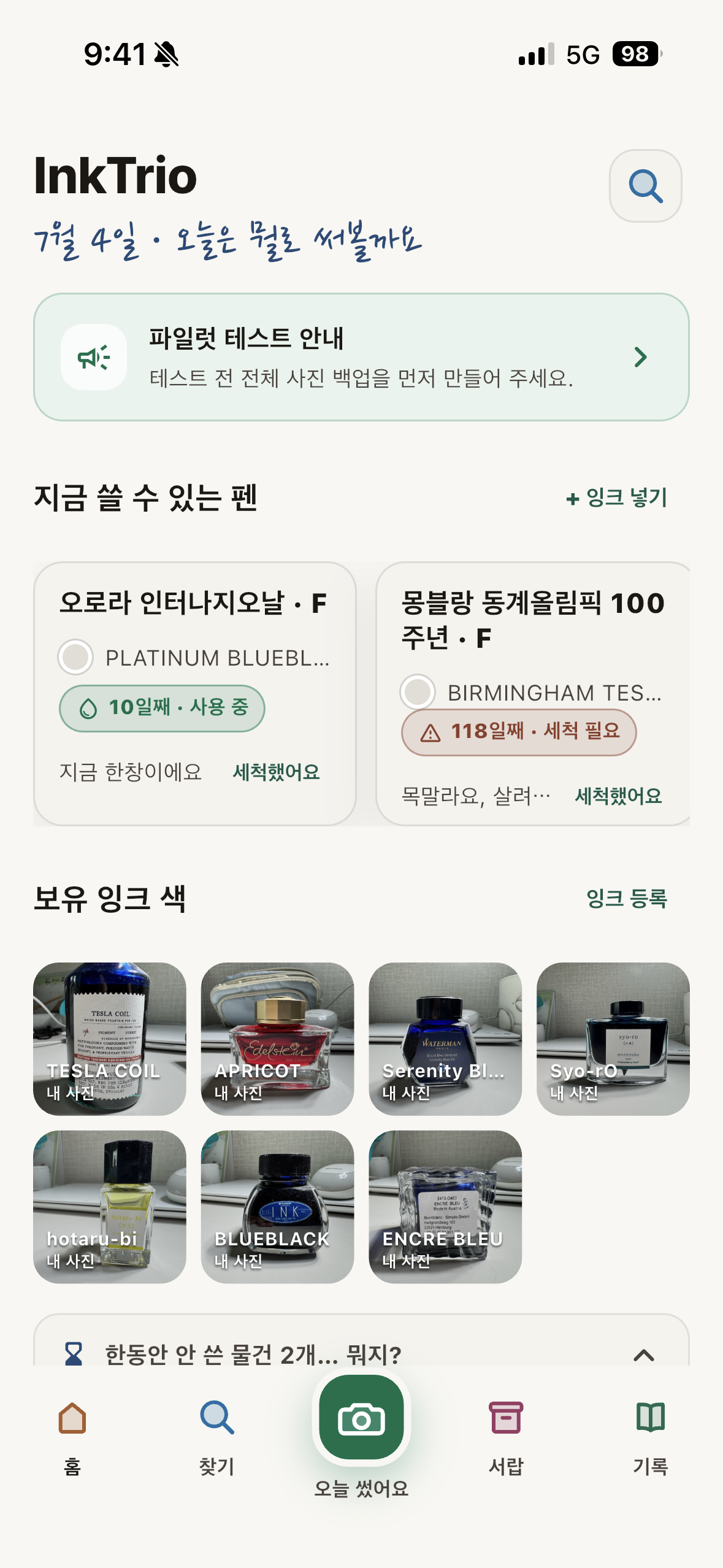Mark the 오로라 인터나지오날 pen as 세척했어요
Screen dimensions: 723x1568
point(276,772)
